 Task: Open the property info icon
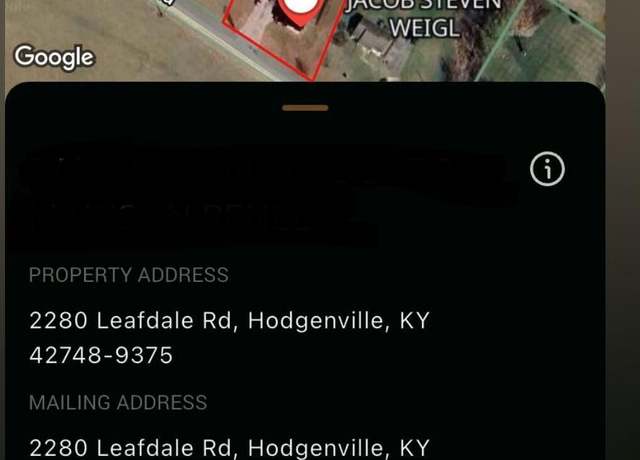547,170
